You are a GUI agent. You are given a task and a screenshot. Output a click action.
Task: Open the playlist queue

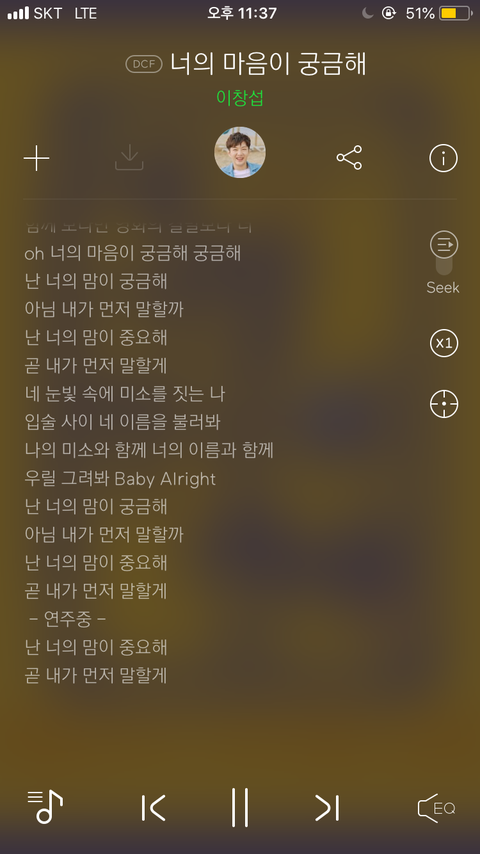click(x=45, y=806)
